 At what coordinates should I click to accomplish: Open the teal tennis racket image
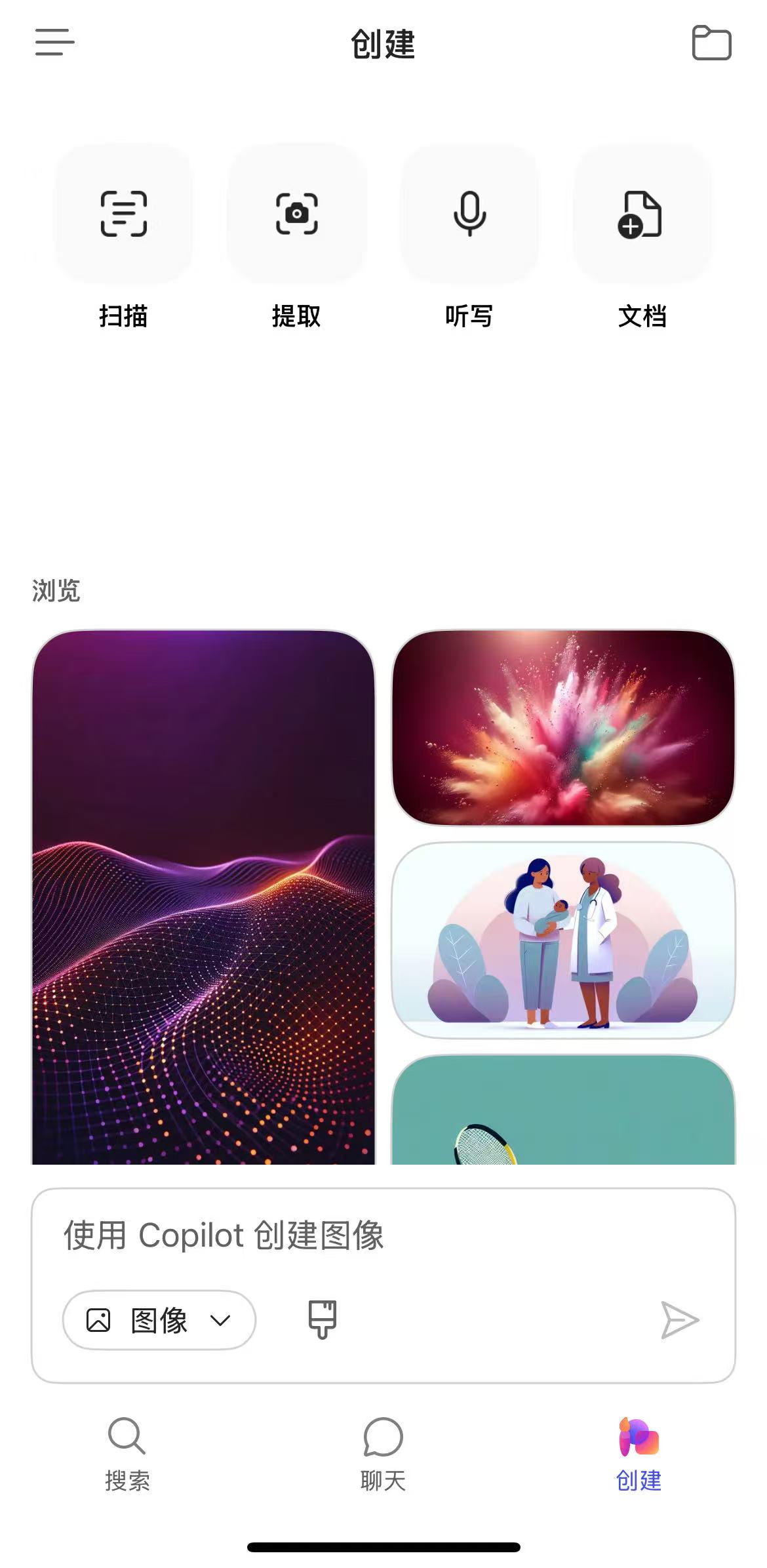563,1110
